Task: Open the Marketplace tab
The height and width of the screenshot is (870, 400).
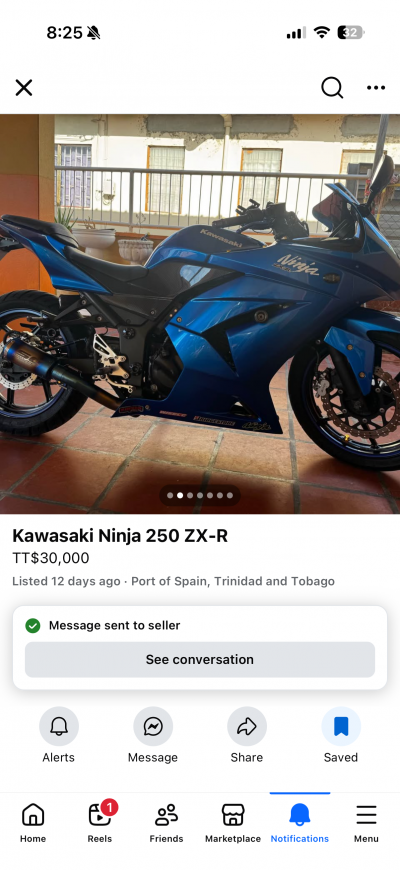Action: 233,823
